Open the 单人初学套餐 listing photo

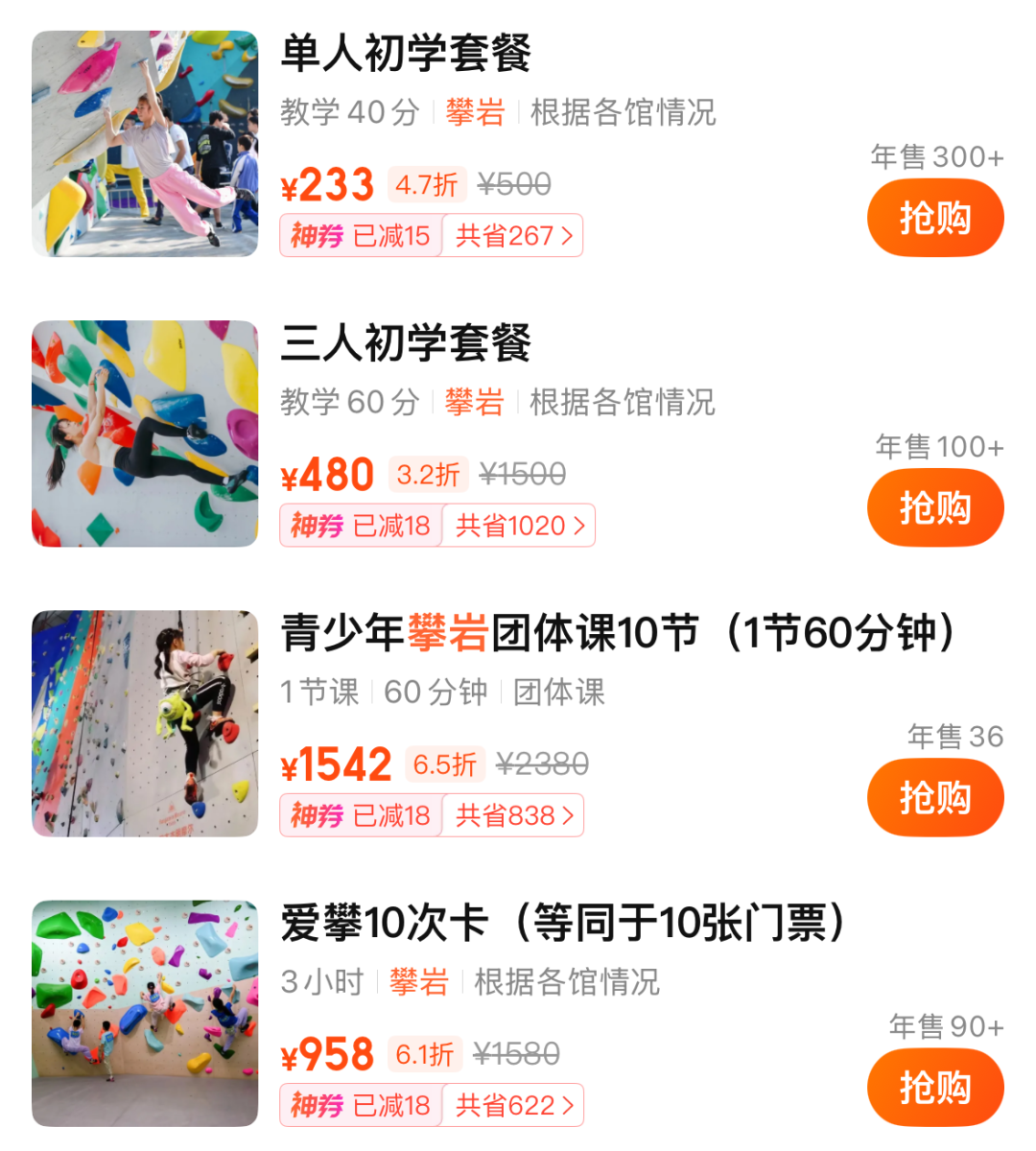pos(145,144)
